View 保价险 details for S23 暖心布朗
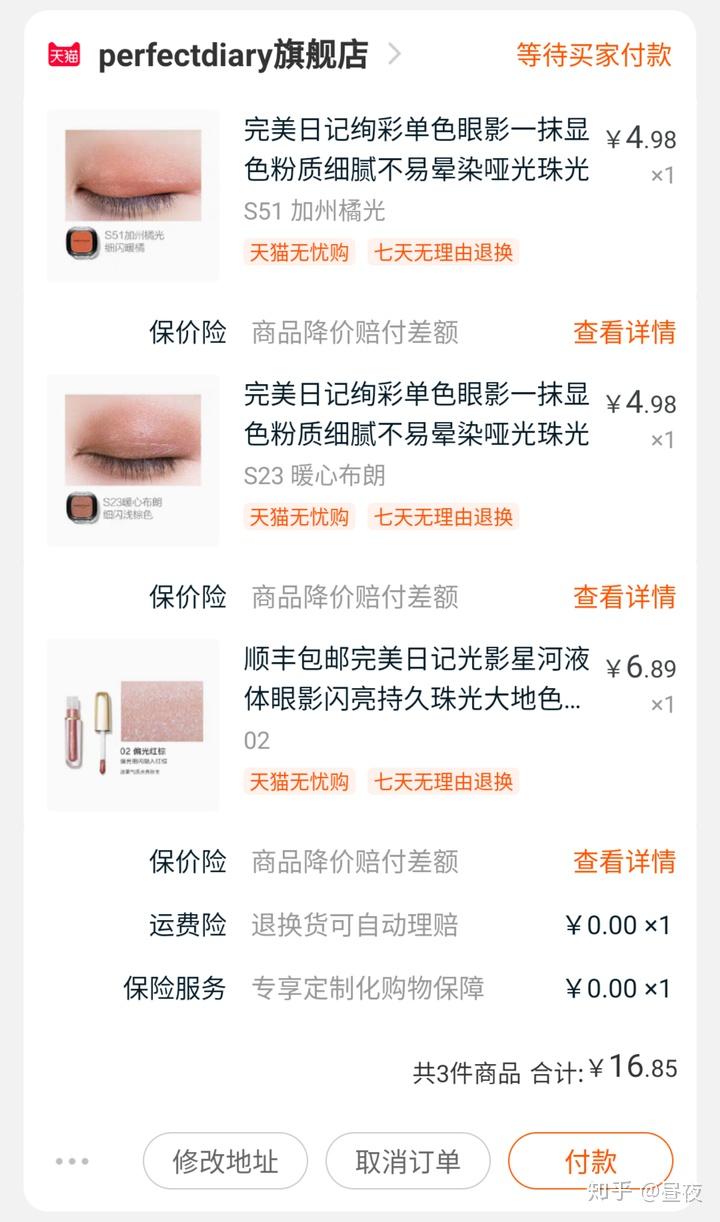Image resolution: width=720 pixels, height=1222 pixels. 624,597
